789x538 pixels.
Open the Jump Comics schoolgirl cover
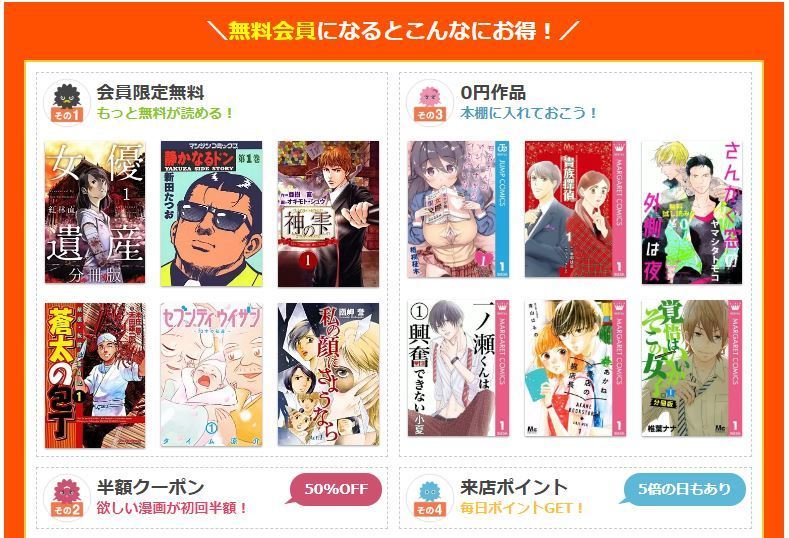(458, 209)
